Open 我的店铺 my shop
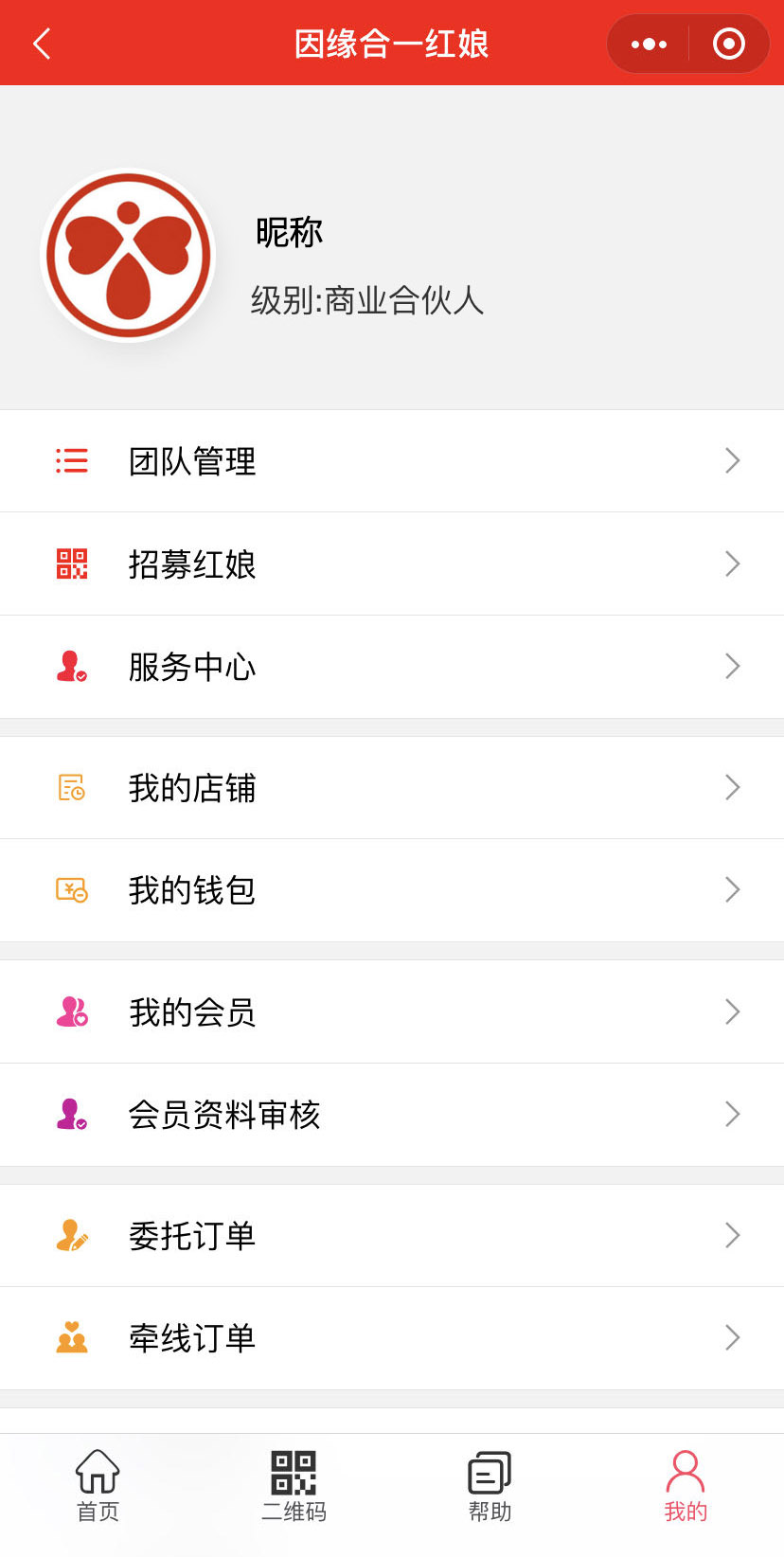This screenshot has height=1557, width=784. point(392,787)
